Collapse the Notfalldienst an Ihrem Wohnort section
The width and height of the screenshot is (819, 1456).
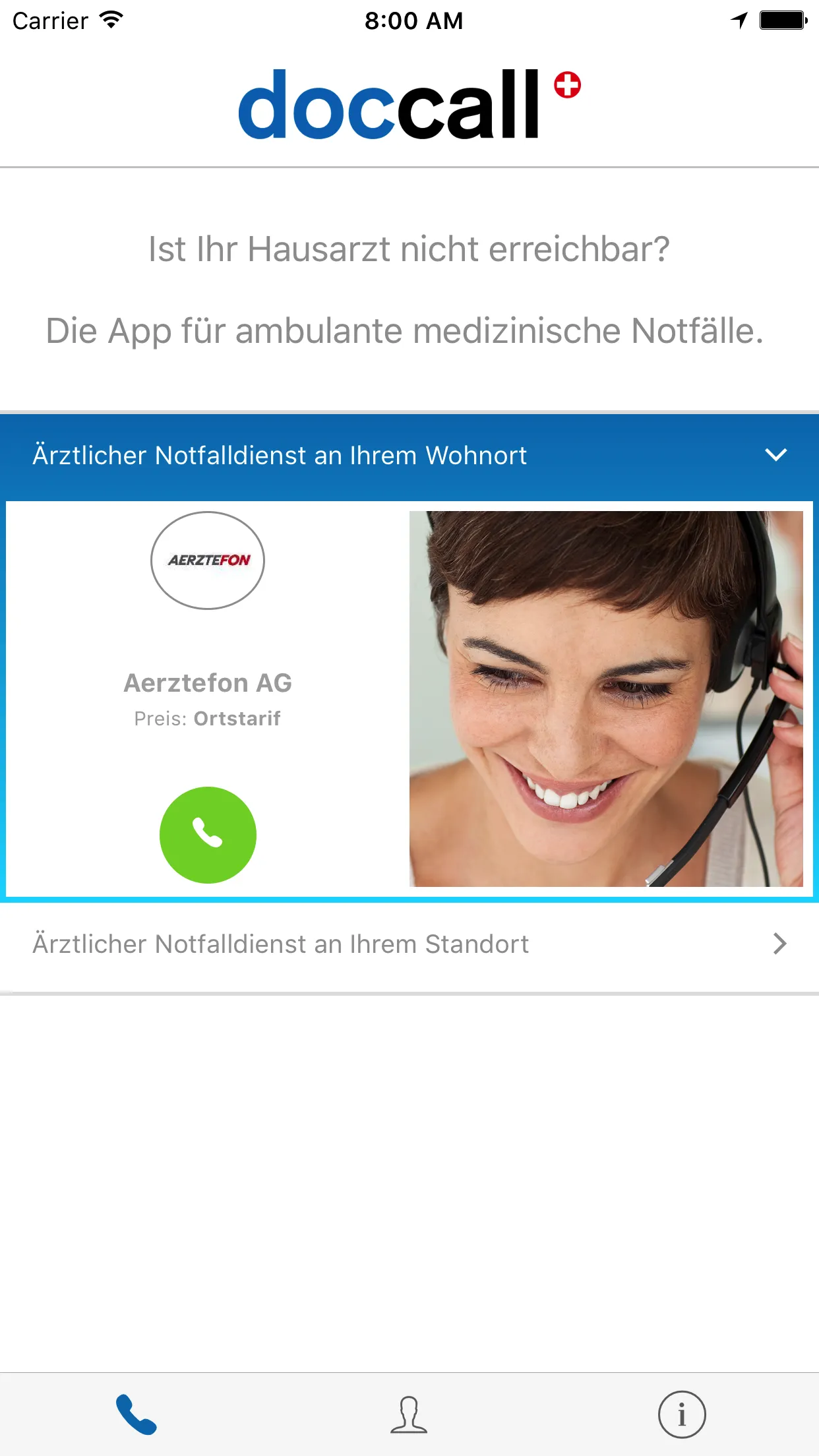(x=775, y=455)
